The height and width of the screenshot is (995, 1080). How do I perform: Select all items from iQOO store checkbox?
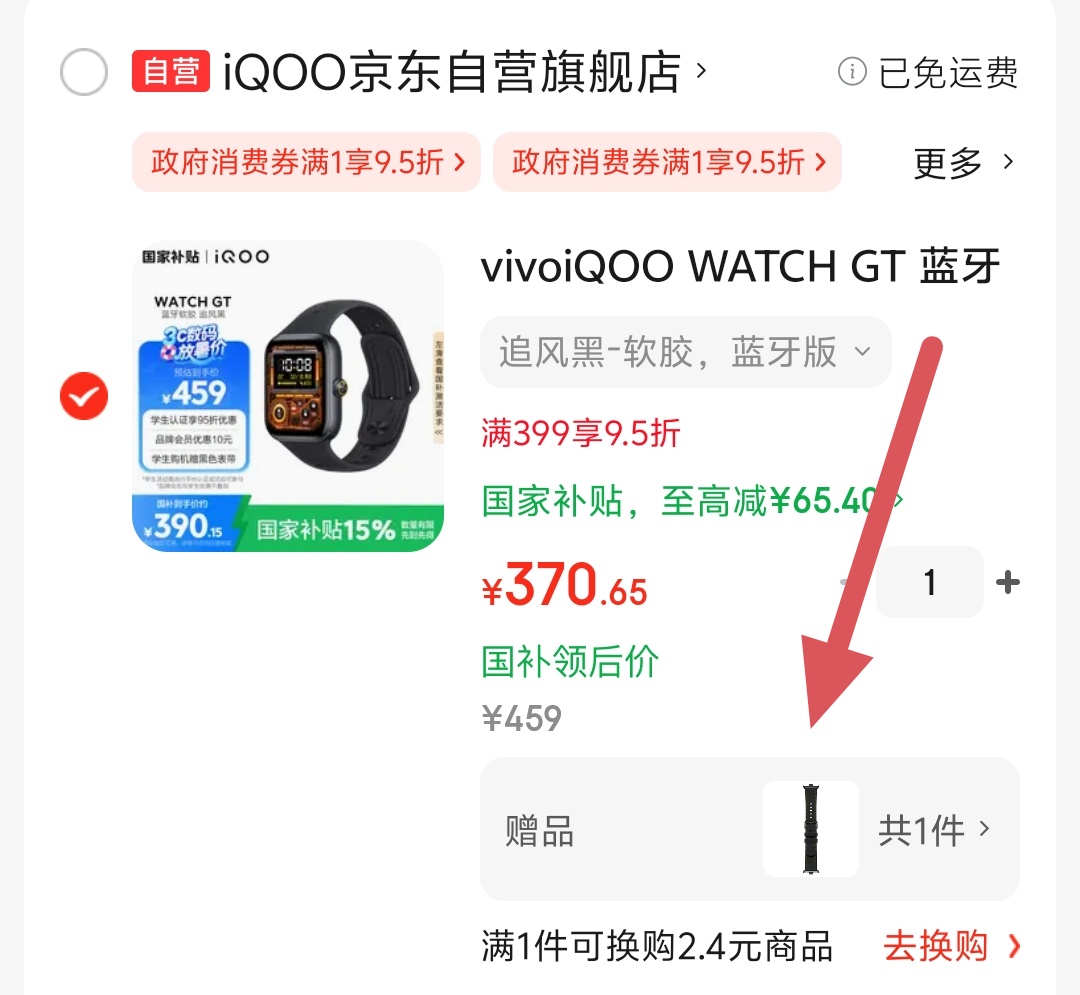coord(84,73)
